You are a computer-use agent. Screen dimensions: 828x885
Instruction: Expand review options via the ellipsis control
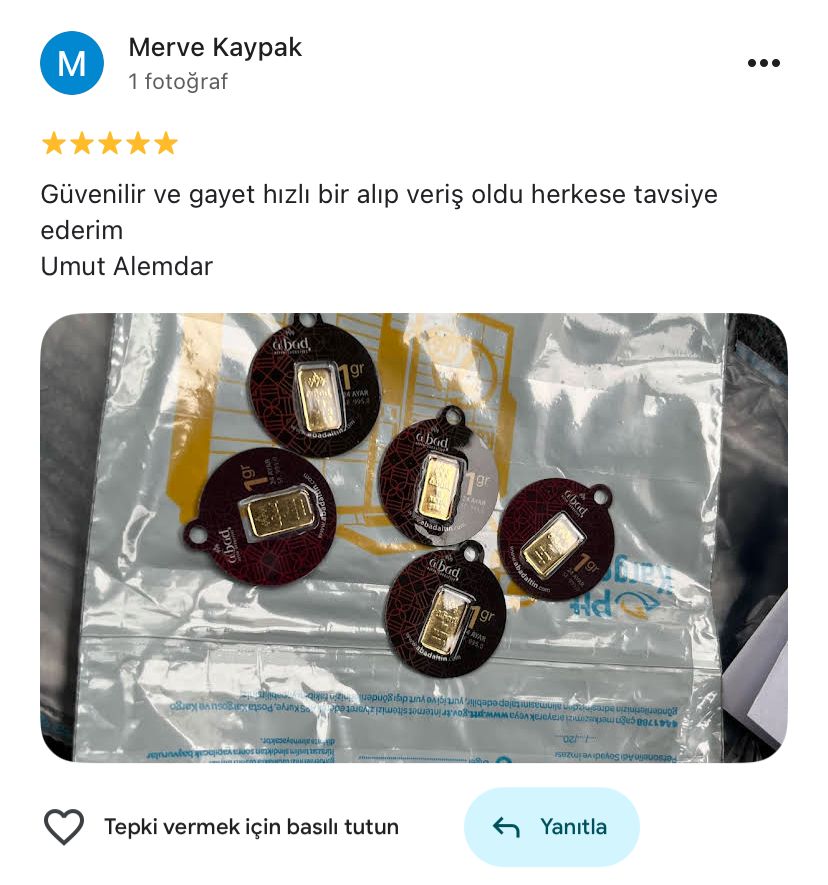[765, 62]
